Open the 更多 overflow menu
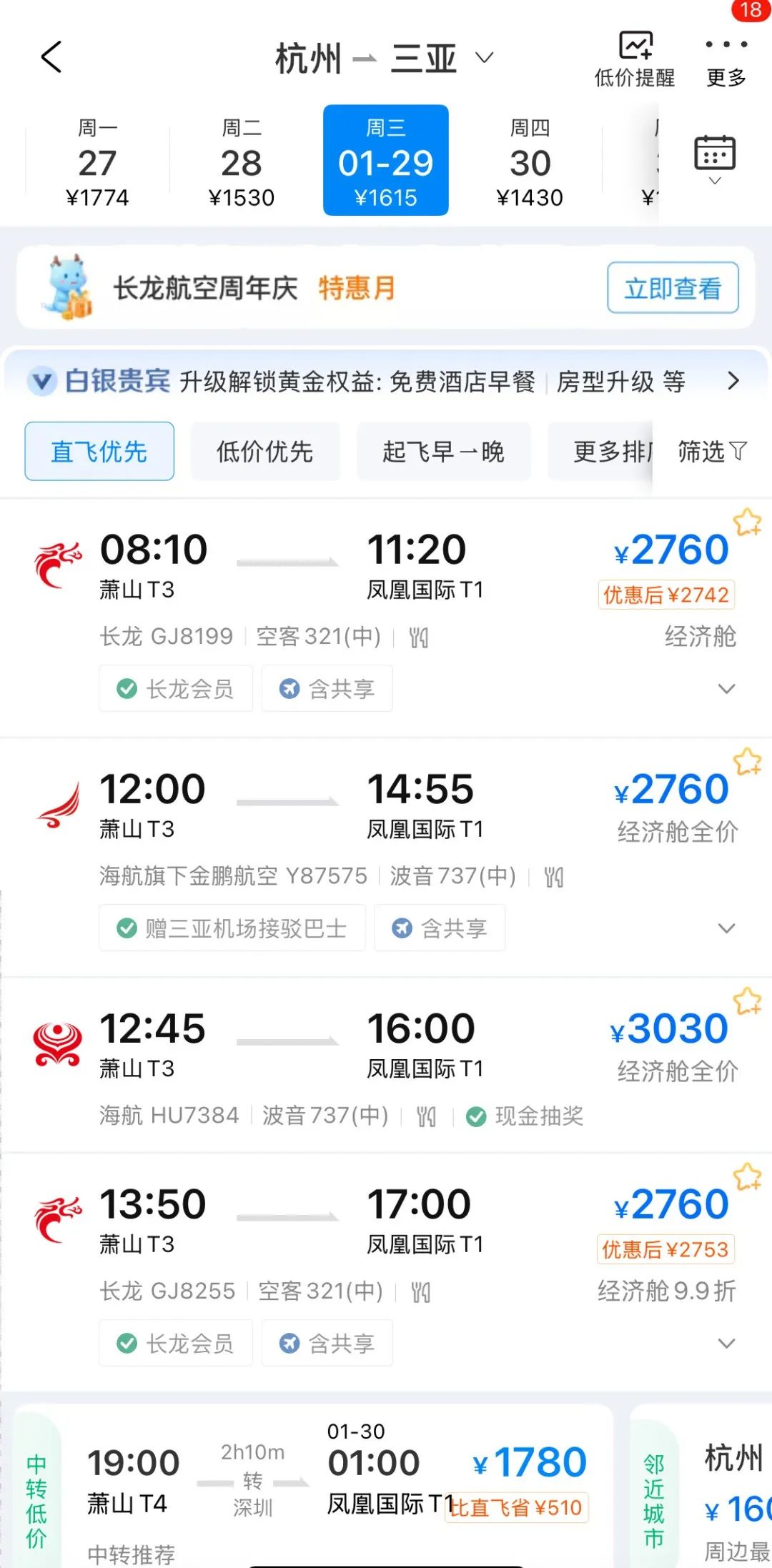Viewport: 772px width, 1568px height. tap(726, 60)
